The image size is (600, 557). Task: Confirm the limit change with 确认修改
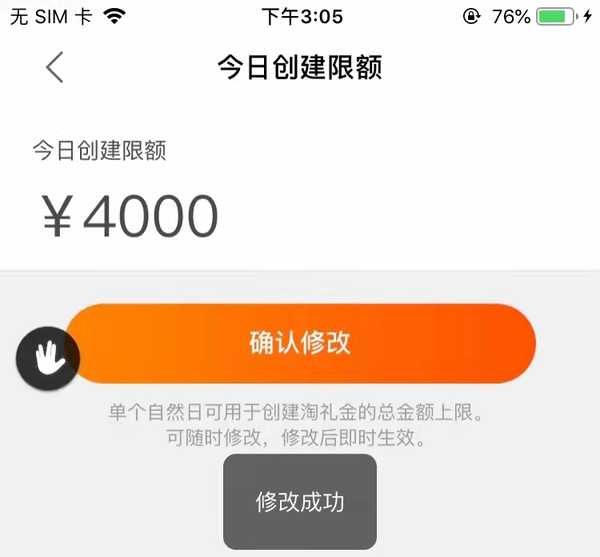pyautogui.click(x=300, y=343)
